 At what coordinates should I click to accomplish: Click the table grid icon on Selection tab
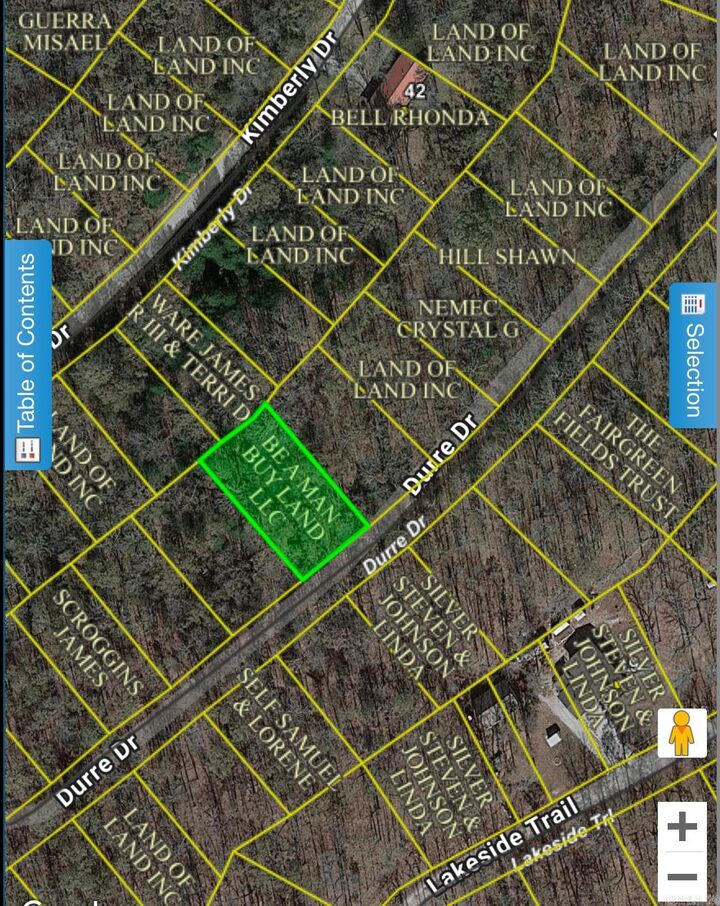[x=691, y=303]
